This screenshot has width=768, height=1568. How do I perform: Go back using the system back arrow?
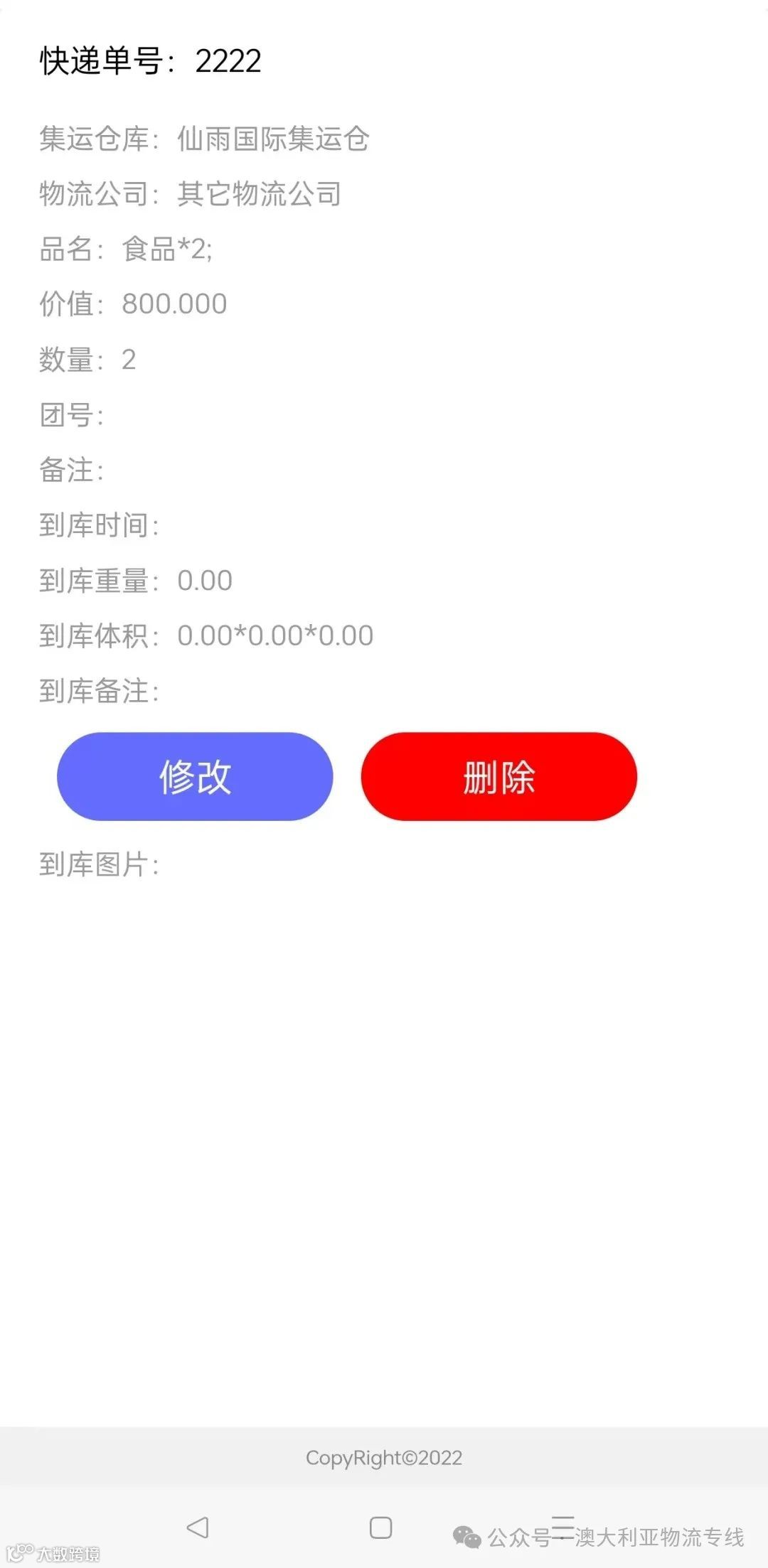coord(197,1527)
